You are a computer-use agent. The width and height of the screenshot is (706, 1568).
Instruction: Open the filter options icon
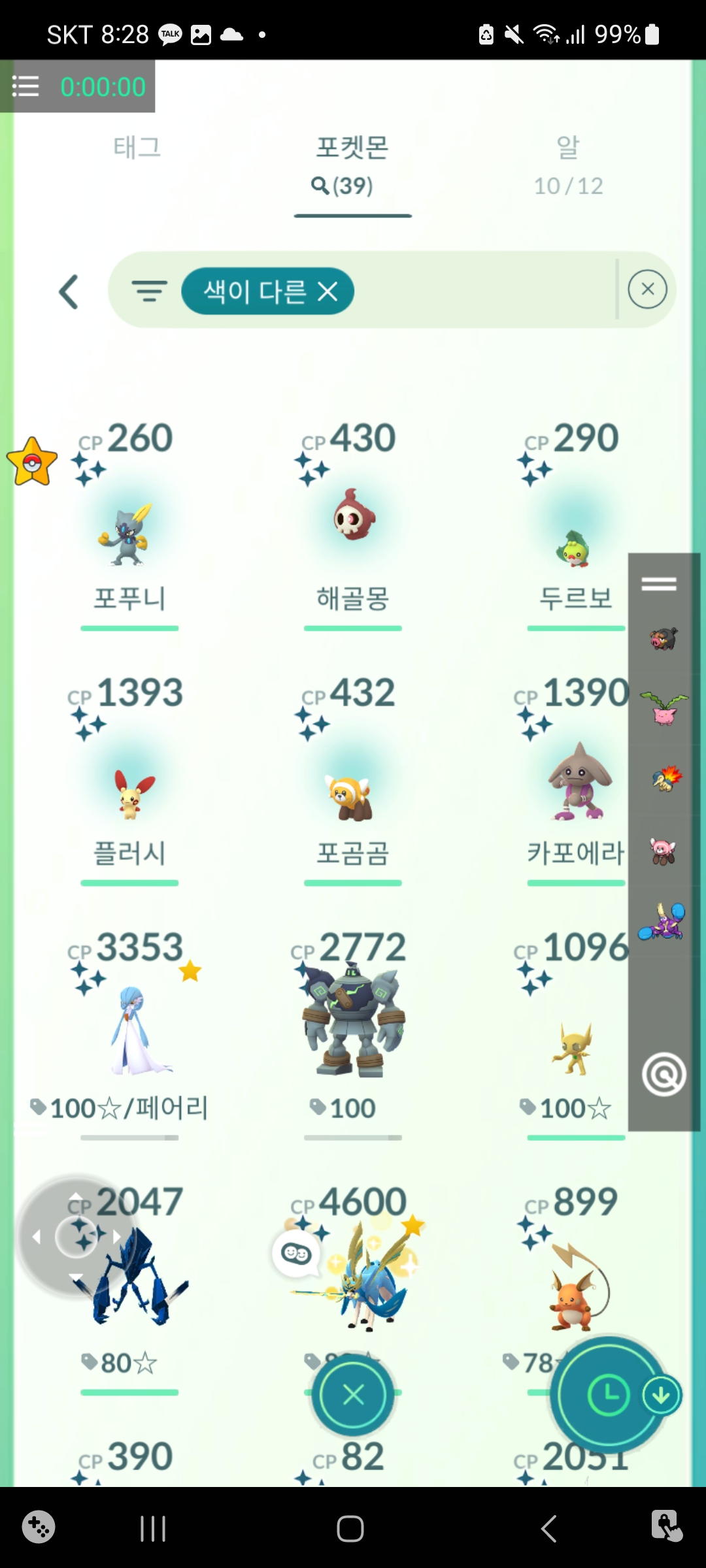tap(149, 291)
